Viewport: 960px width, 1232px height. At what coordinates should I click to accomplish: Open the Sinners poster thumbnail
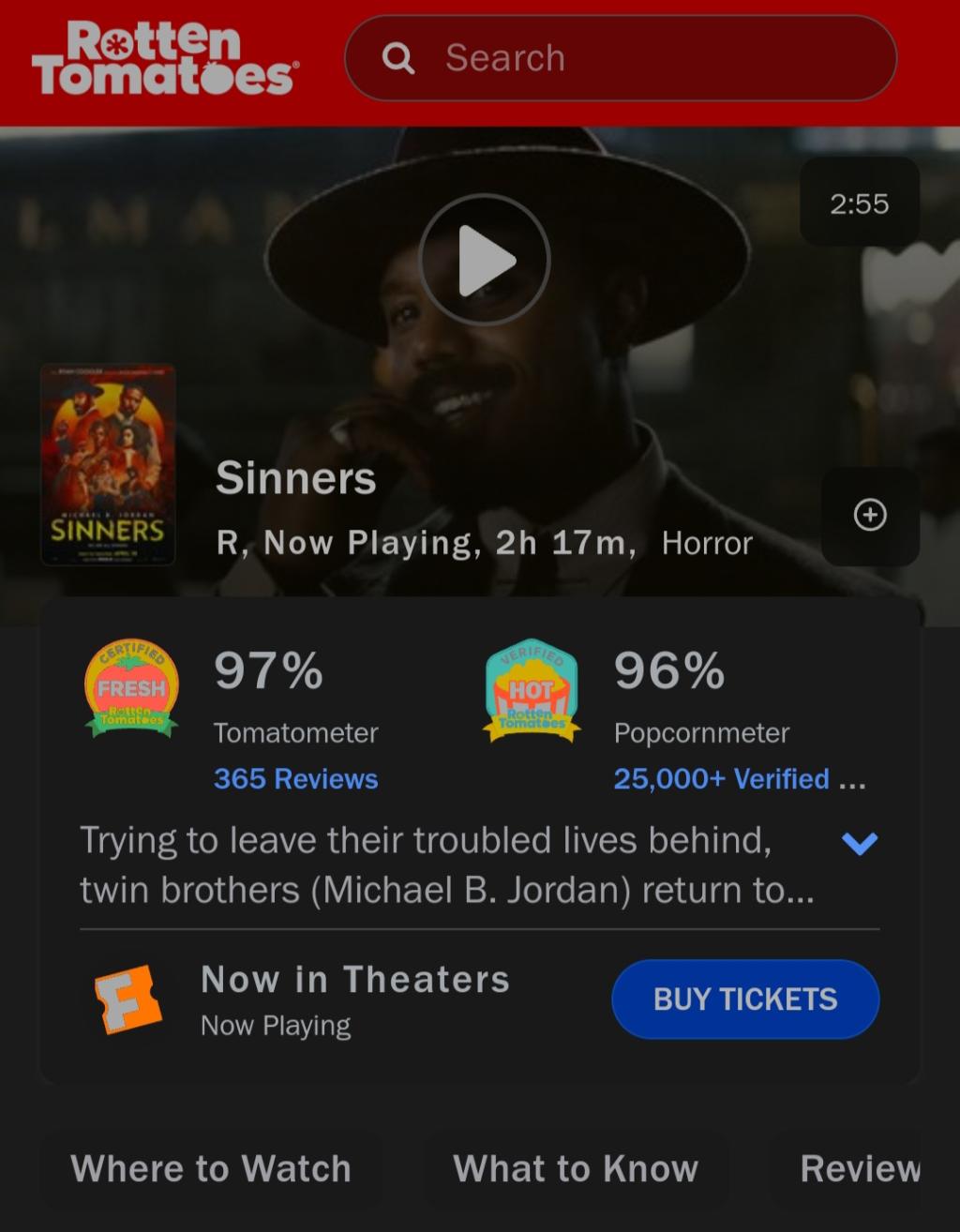[108, 465]
